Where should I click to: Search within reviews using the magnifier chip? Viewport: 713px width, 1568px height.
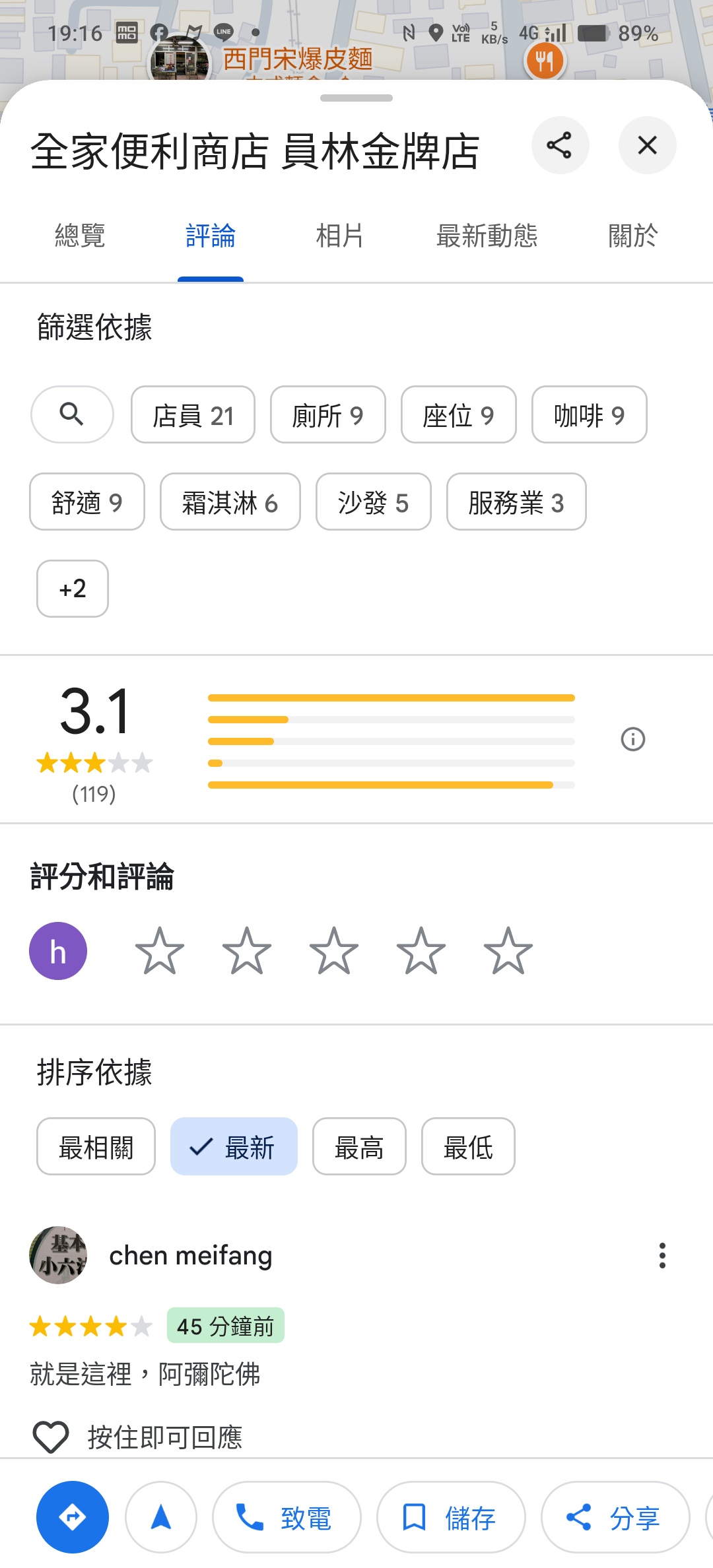pyautogui.click(x=72, y=414)
